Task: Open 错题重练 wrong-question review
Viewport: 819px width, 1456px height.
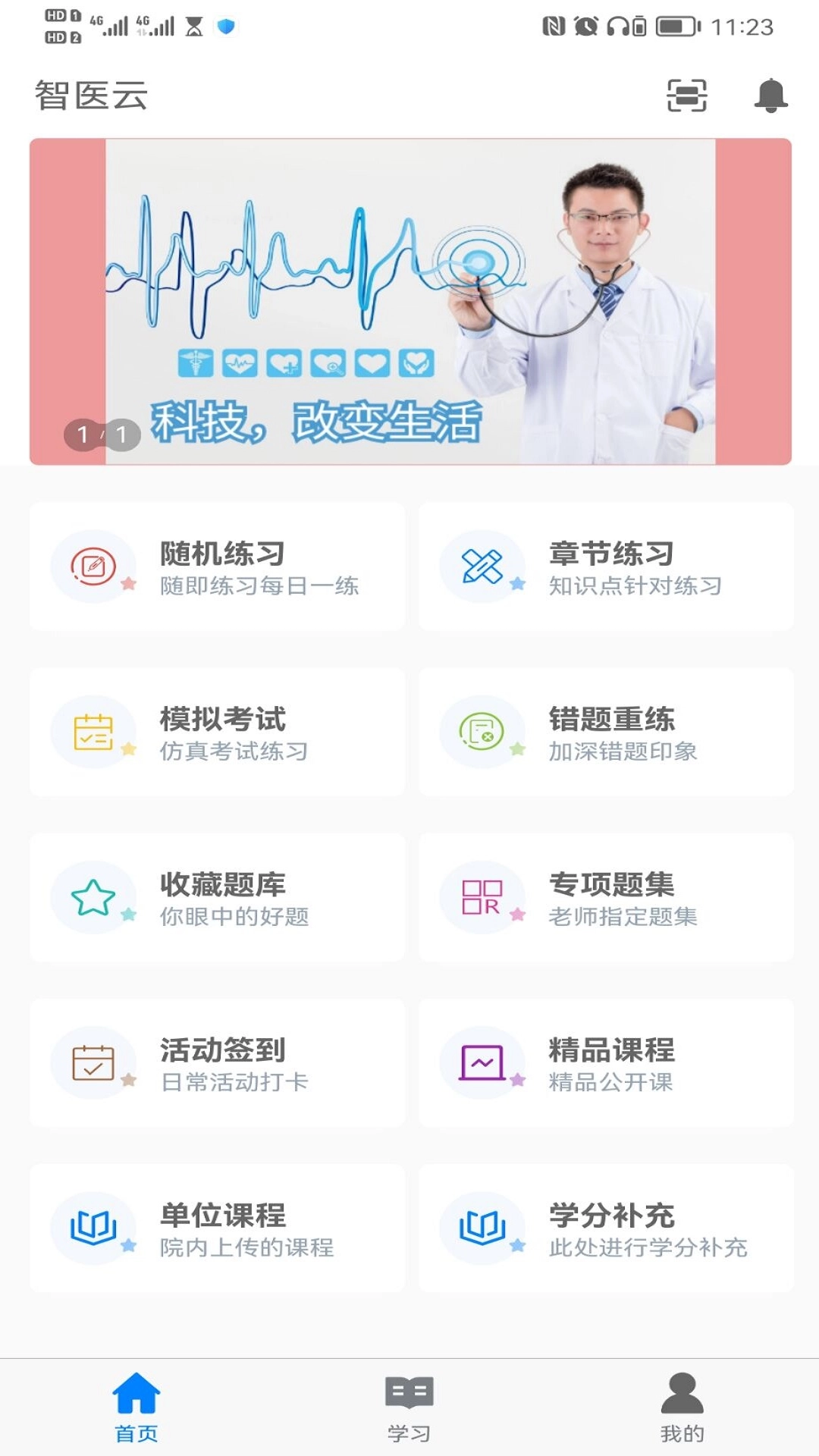Action: tap(606, 732)
